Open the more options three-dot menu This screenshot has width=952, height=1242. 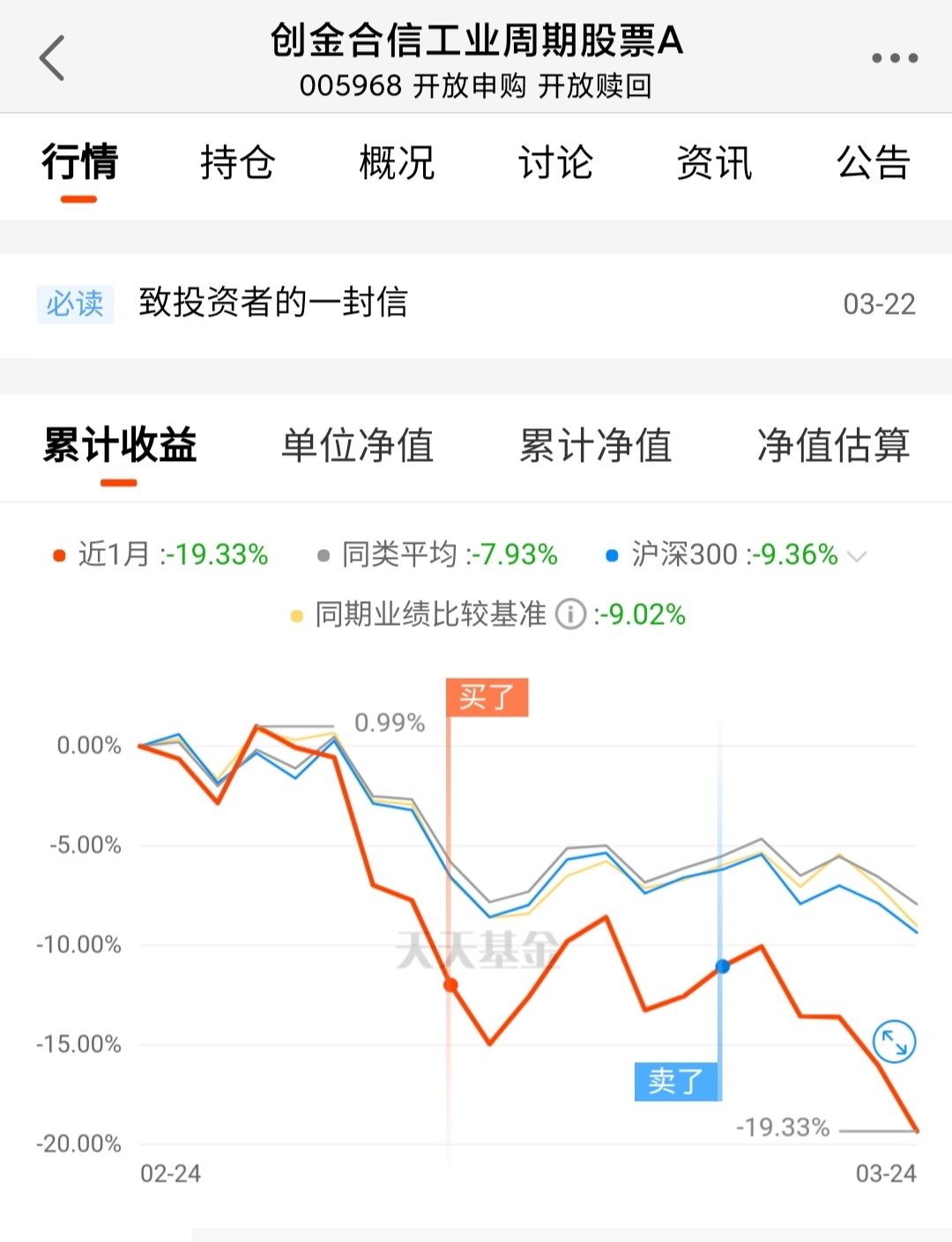(x=894, y=56)
